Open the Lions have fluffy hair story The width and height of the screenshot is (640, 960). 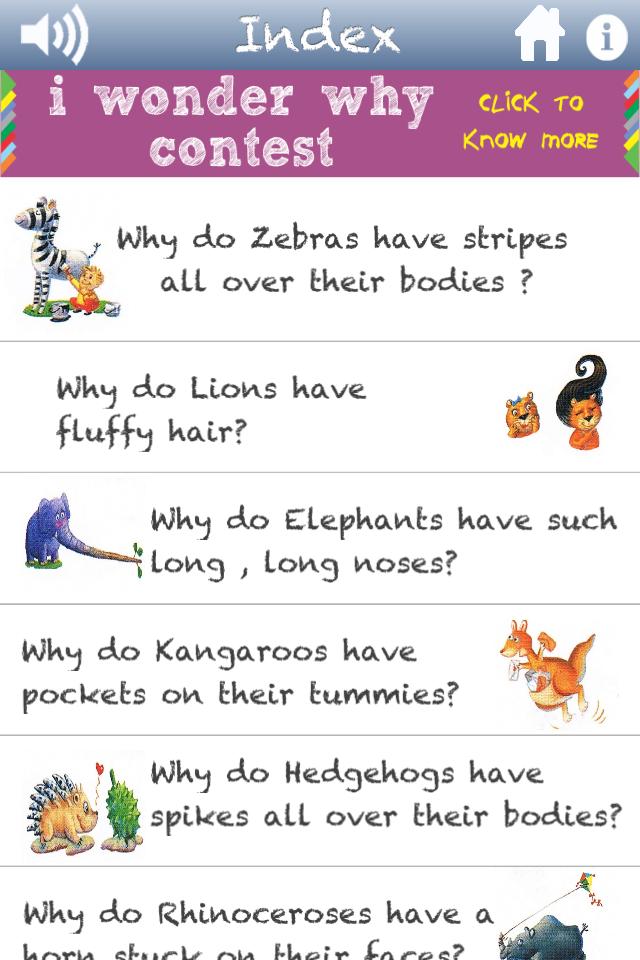[x=320, y=408]
